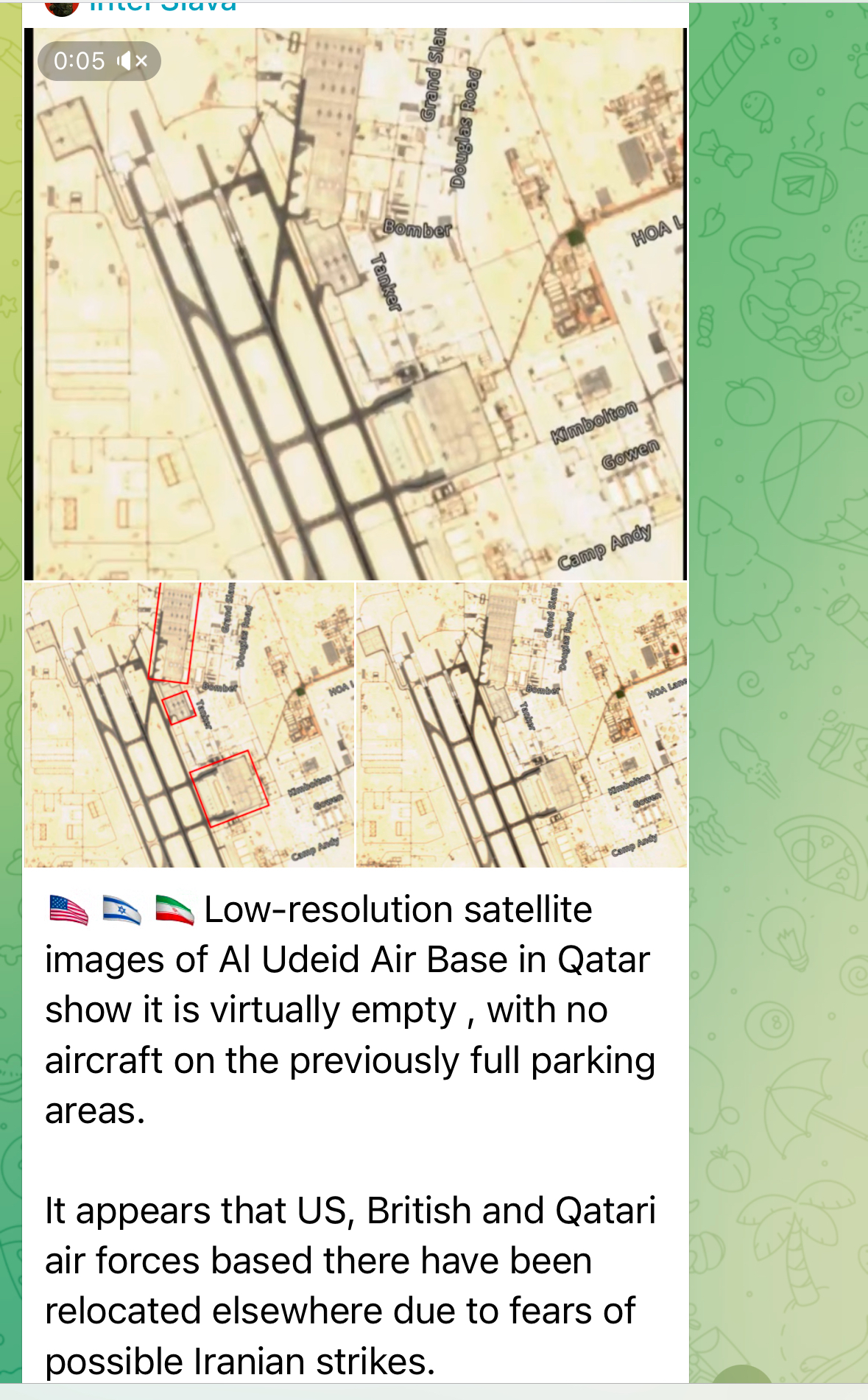Open the Intel Slava channel name
The width and height of the screenshot is (868, 1400).
tap(162, 7)
